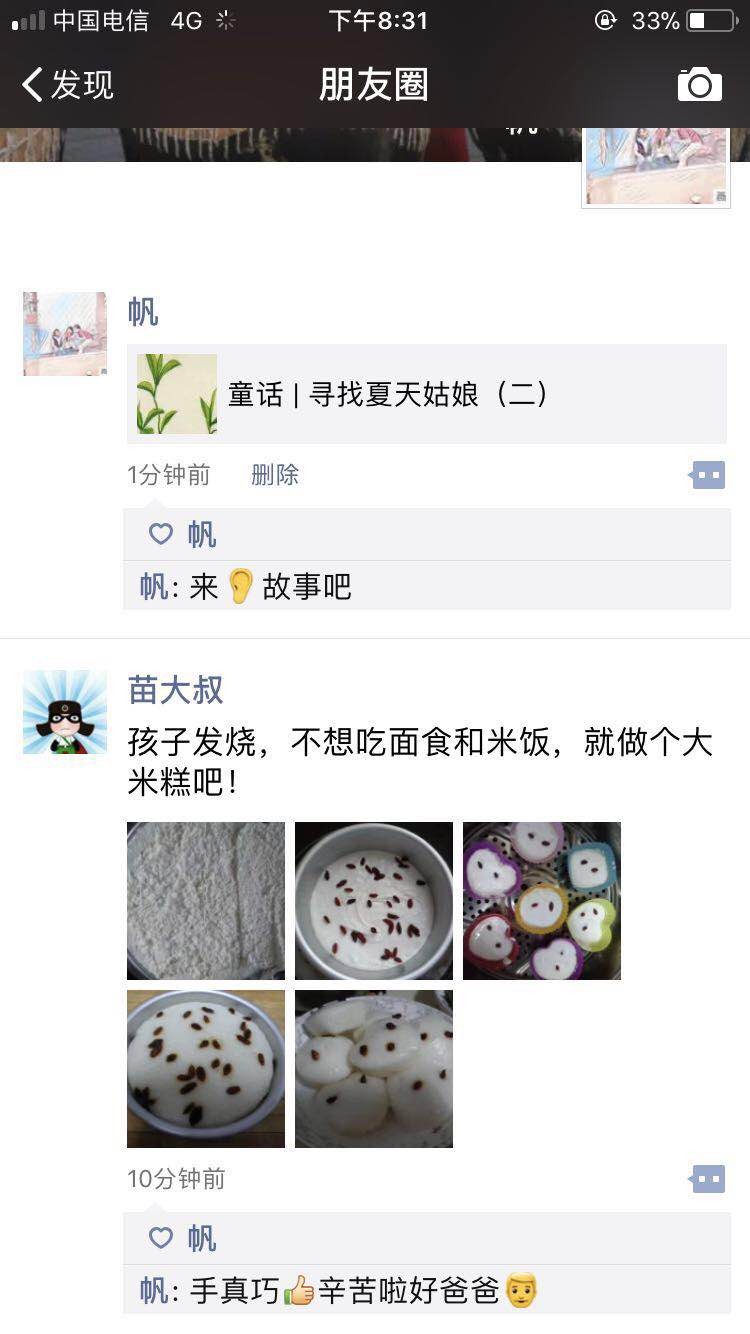
Task: Open the profile avatar on the cover
Action: point(656,166)
